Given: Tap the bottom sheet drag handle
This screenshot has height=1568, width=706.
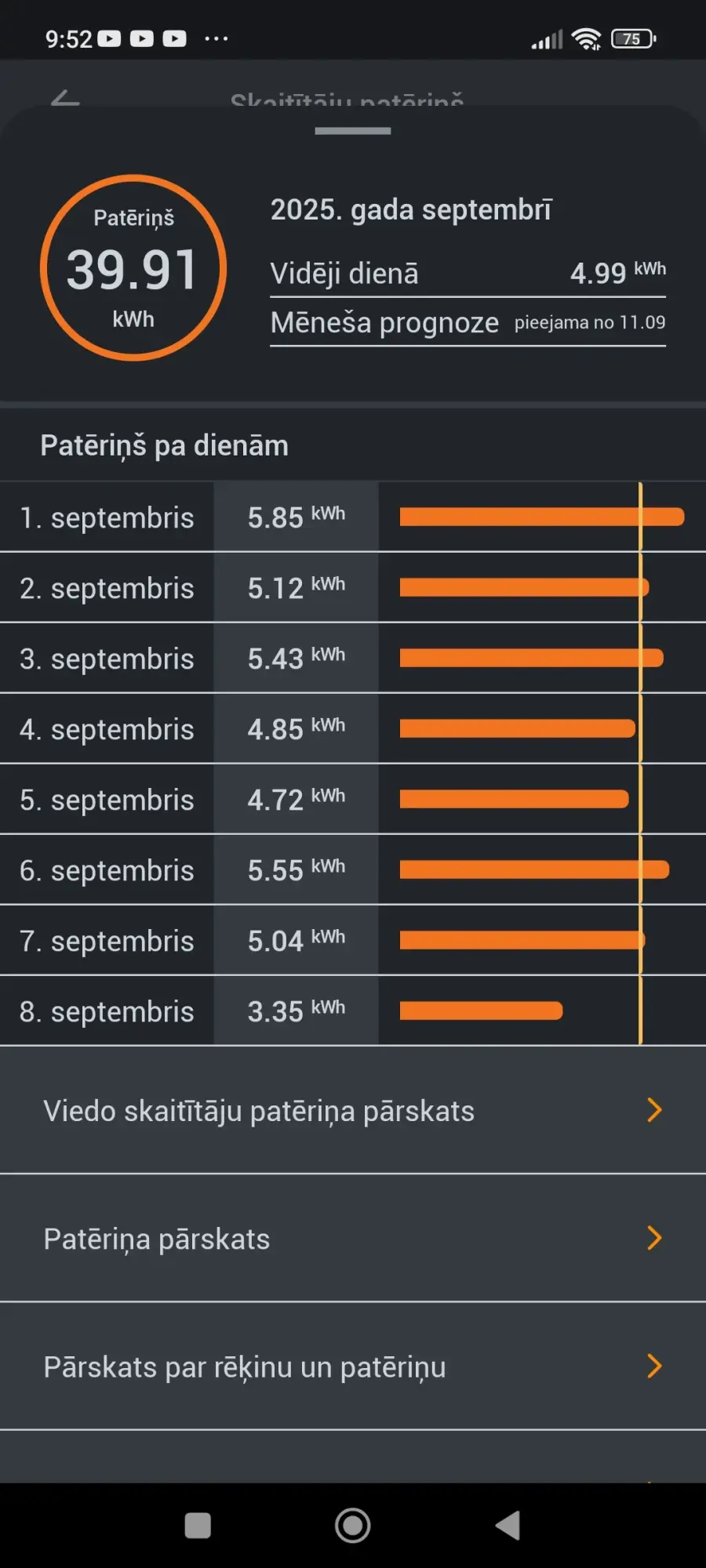Looking at the screenshot, I should pyautogui.click(x=353, y=131).
